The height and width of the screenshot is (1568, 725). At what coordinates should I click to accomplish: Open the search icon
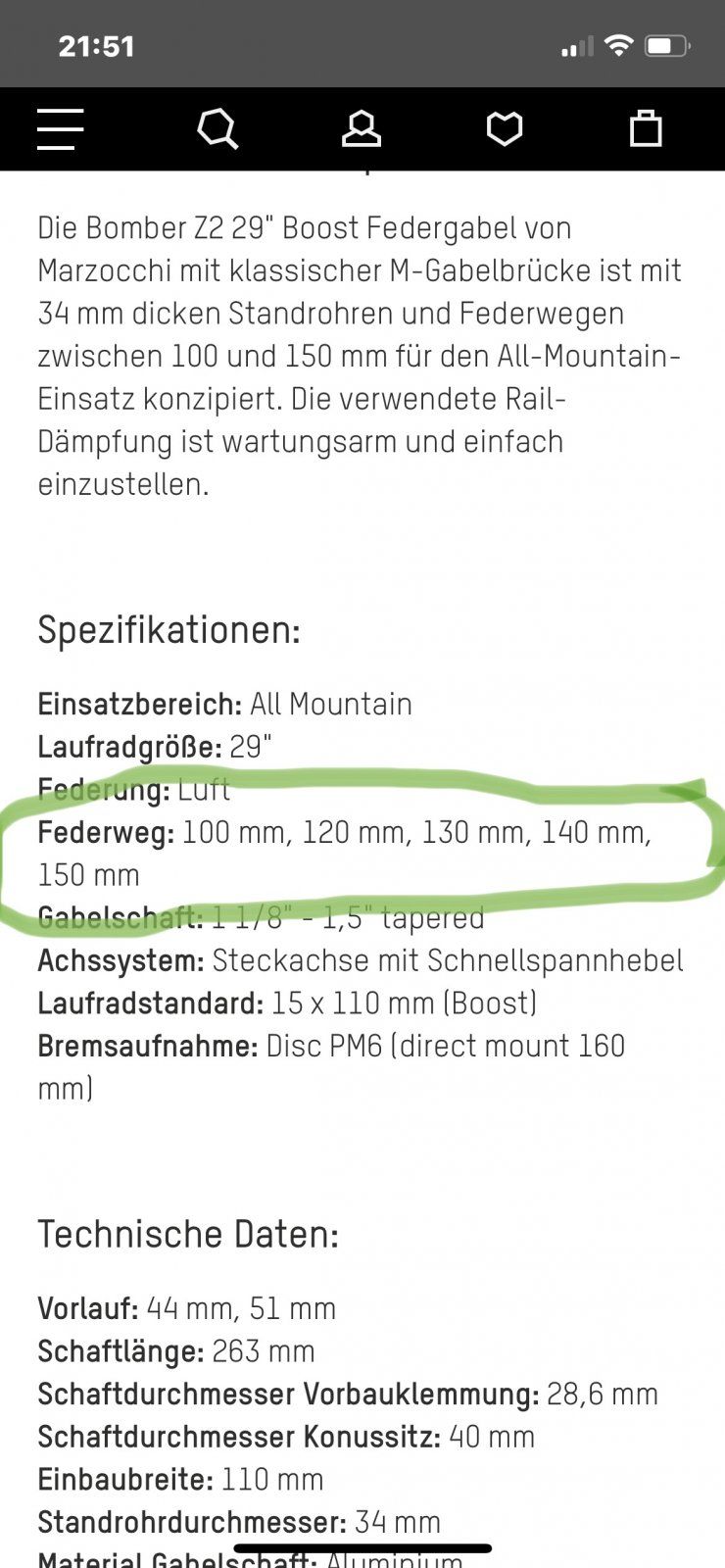pyautogui.click(x=217, y=128)
